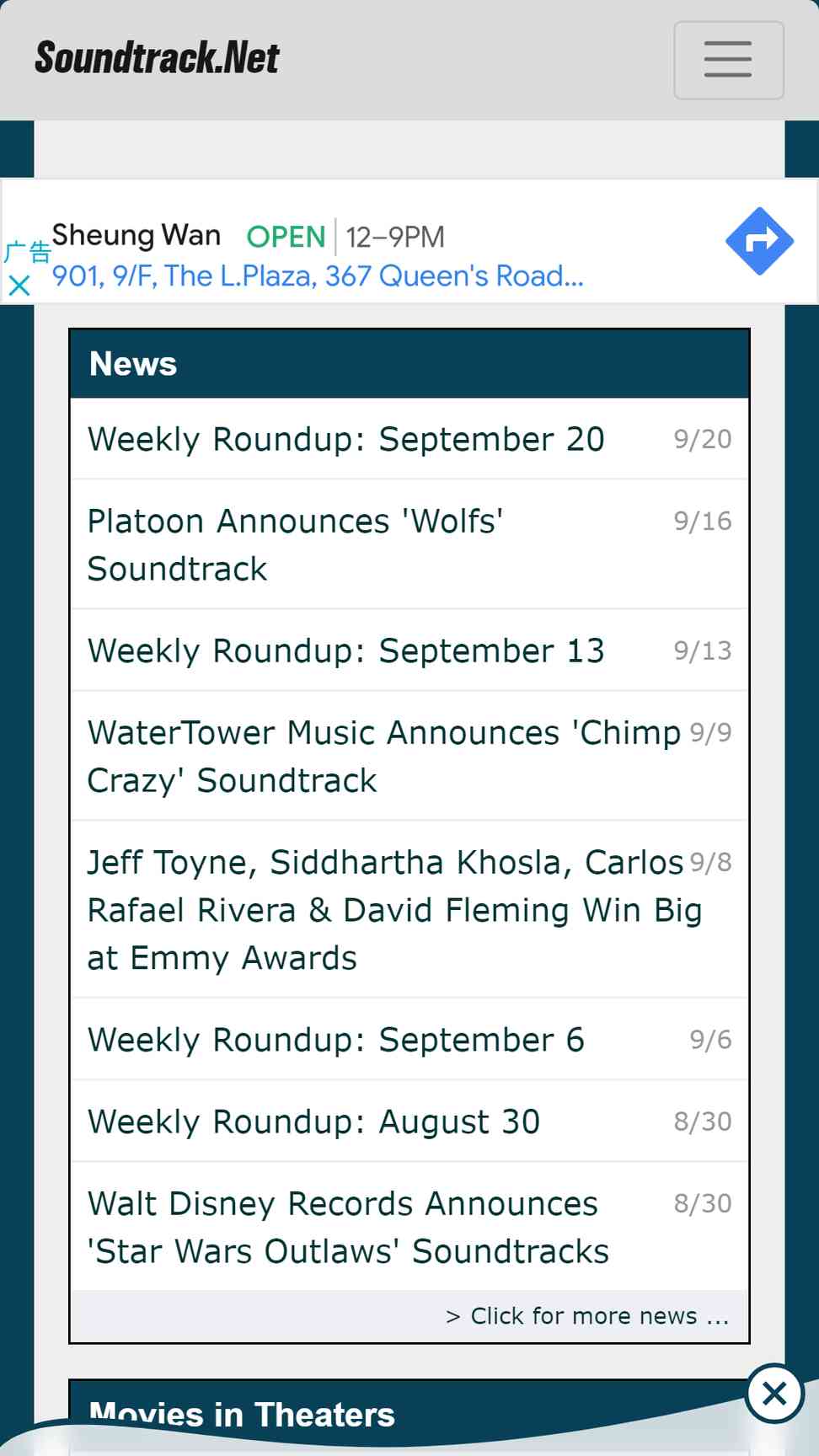Open Weekly Roundup: September 20 article
The width and height of the screenshot is (819, 1456).
click(409, 439)
